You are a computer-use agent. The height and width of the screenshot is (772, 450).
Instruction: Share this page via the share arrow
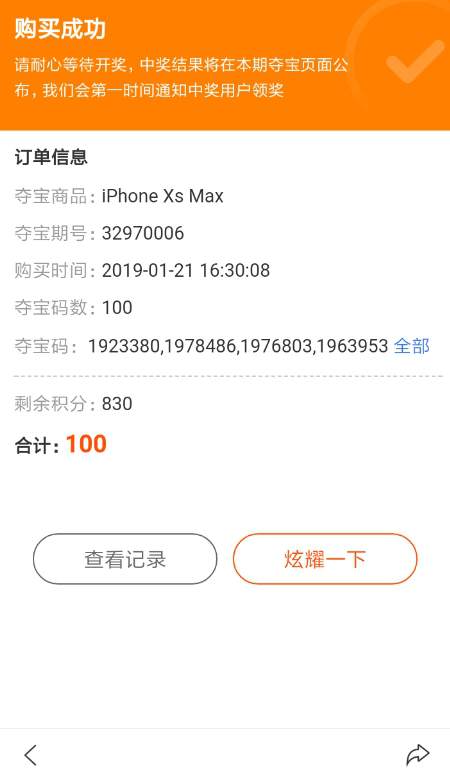[418, 754]
